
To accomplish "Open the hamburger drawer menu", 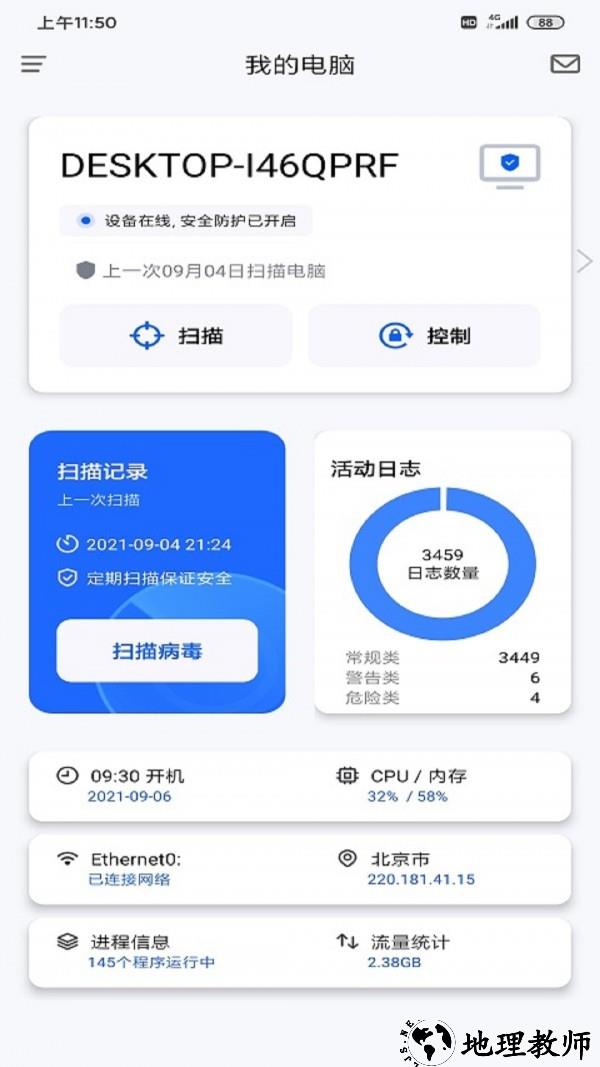I will (34, 65).
